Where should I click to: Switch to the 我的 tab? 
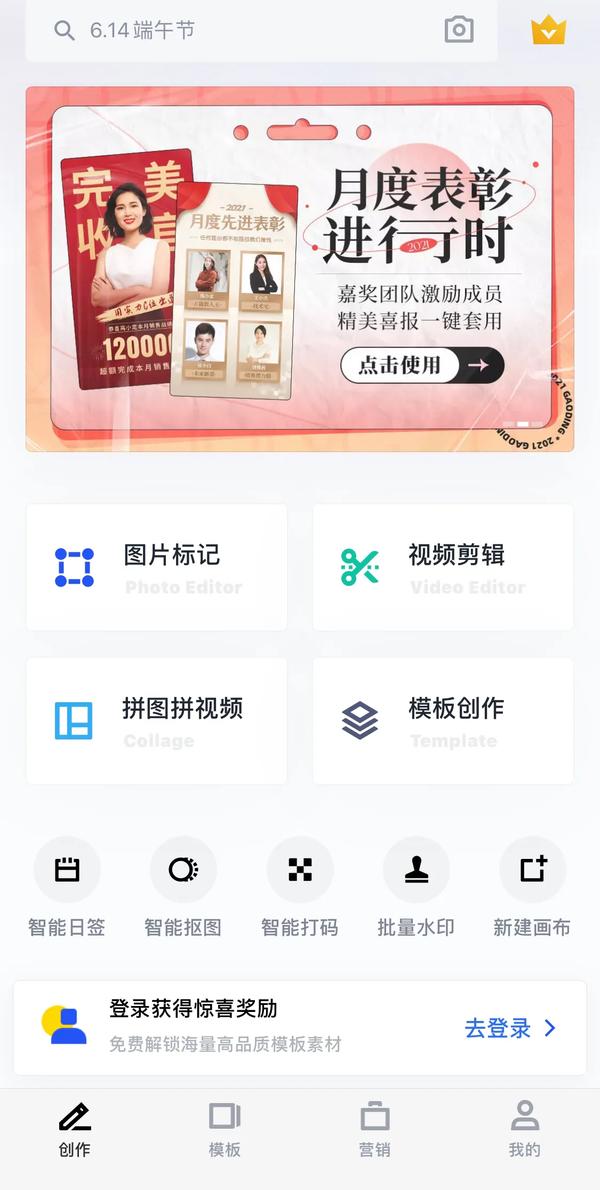pos(524,1130)
